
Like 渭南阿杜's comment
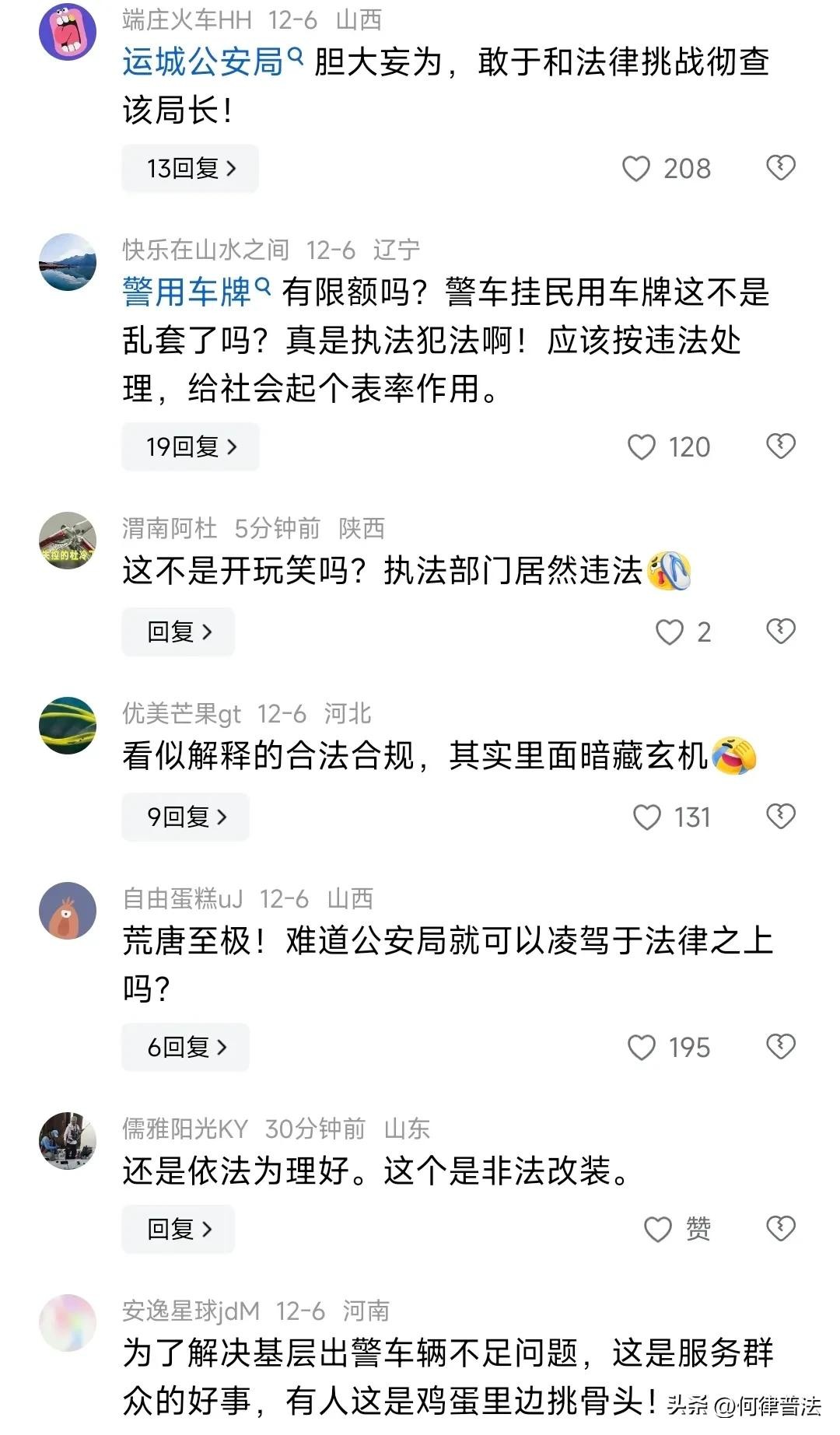[x=669, y=632]
